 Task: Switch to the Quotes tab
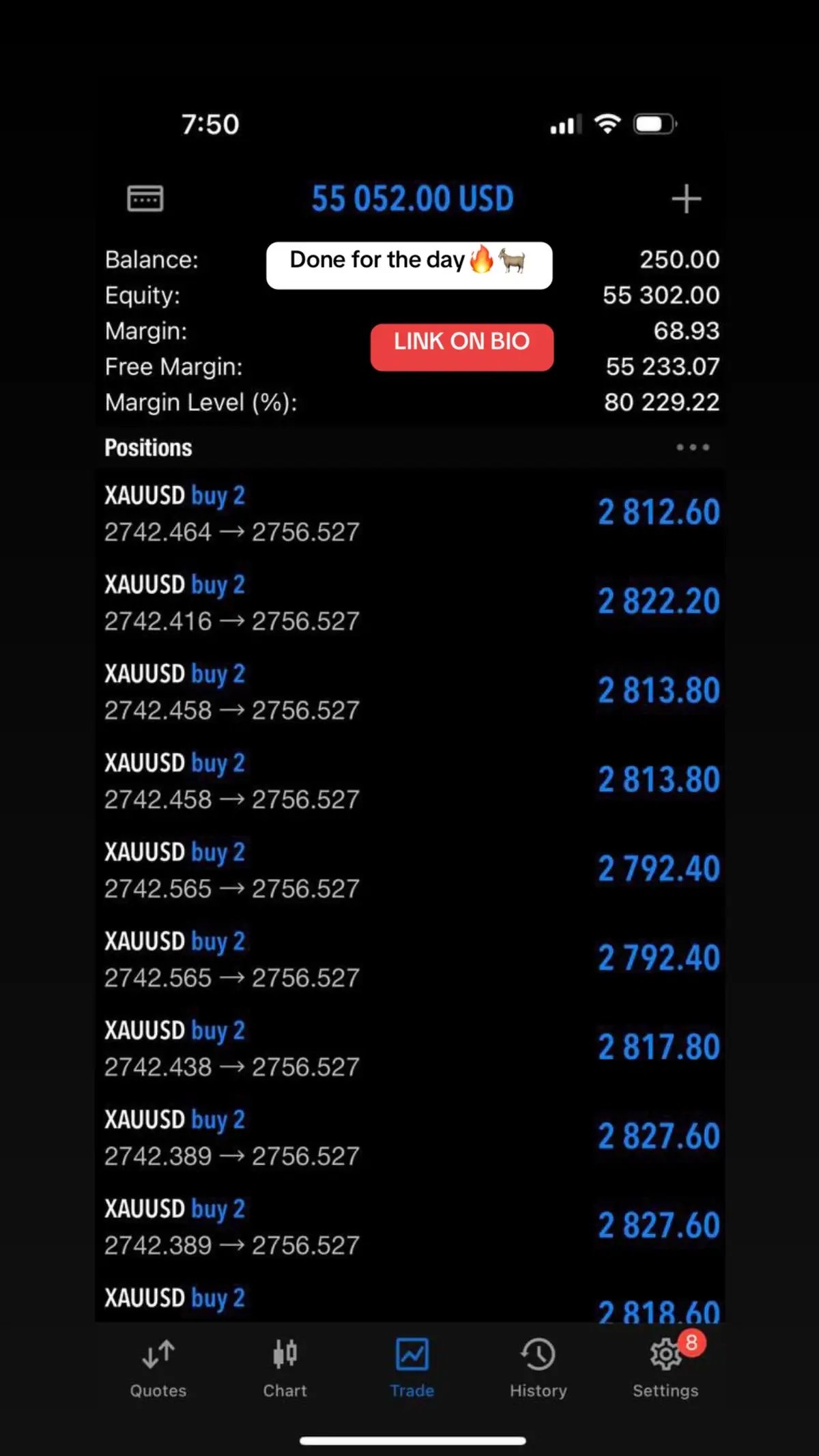(158, 1369)
